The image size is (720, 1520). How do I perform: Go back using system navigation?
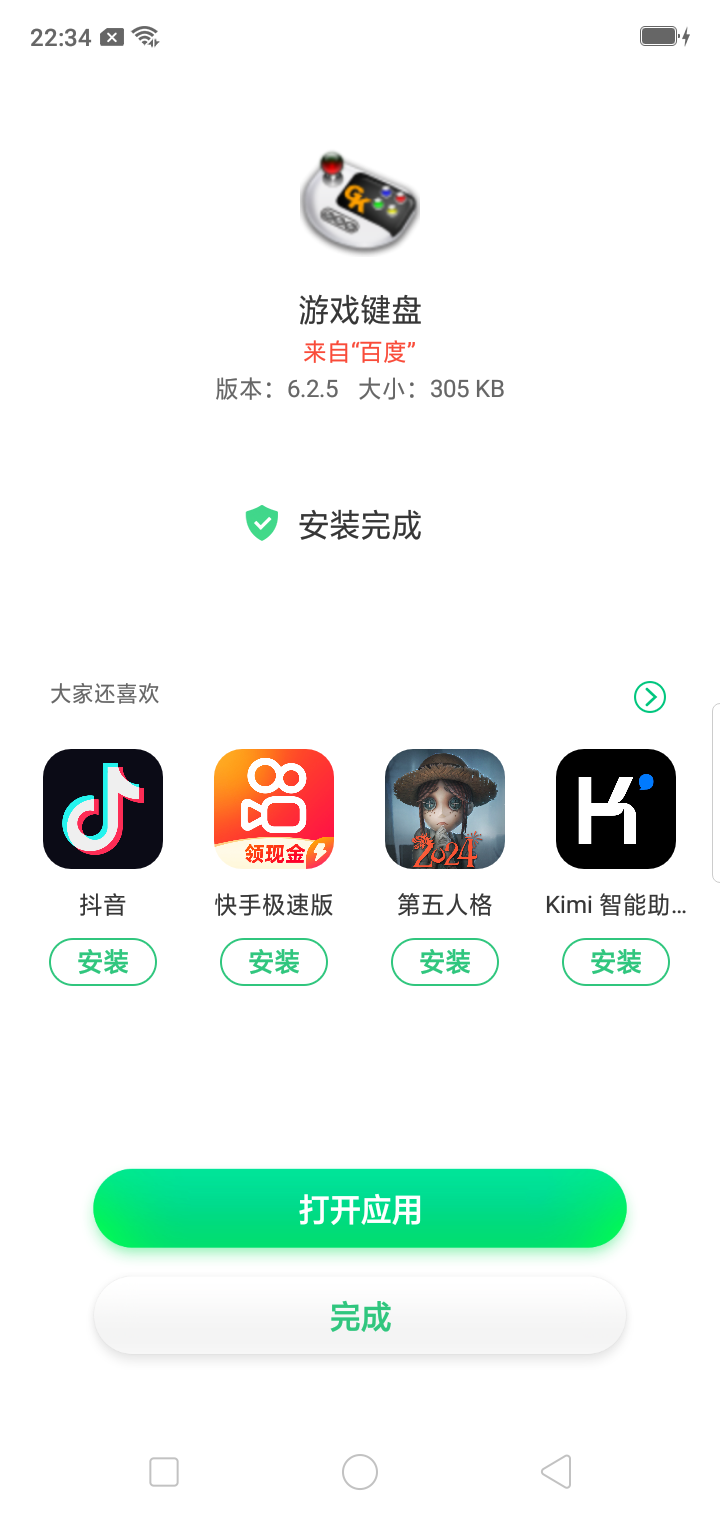(556, 1471)
